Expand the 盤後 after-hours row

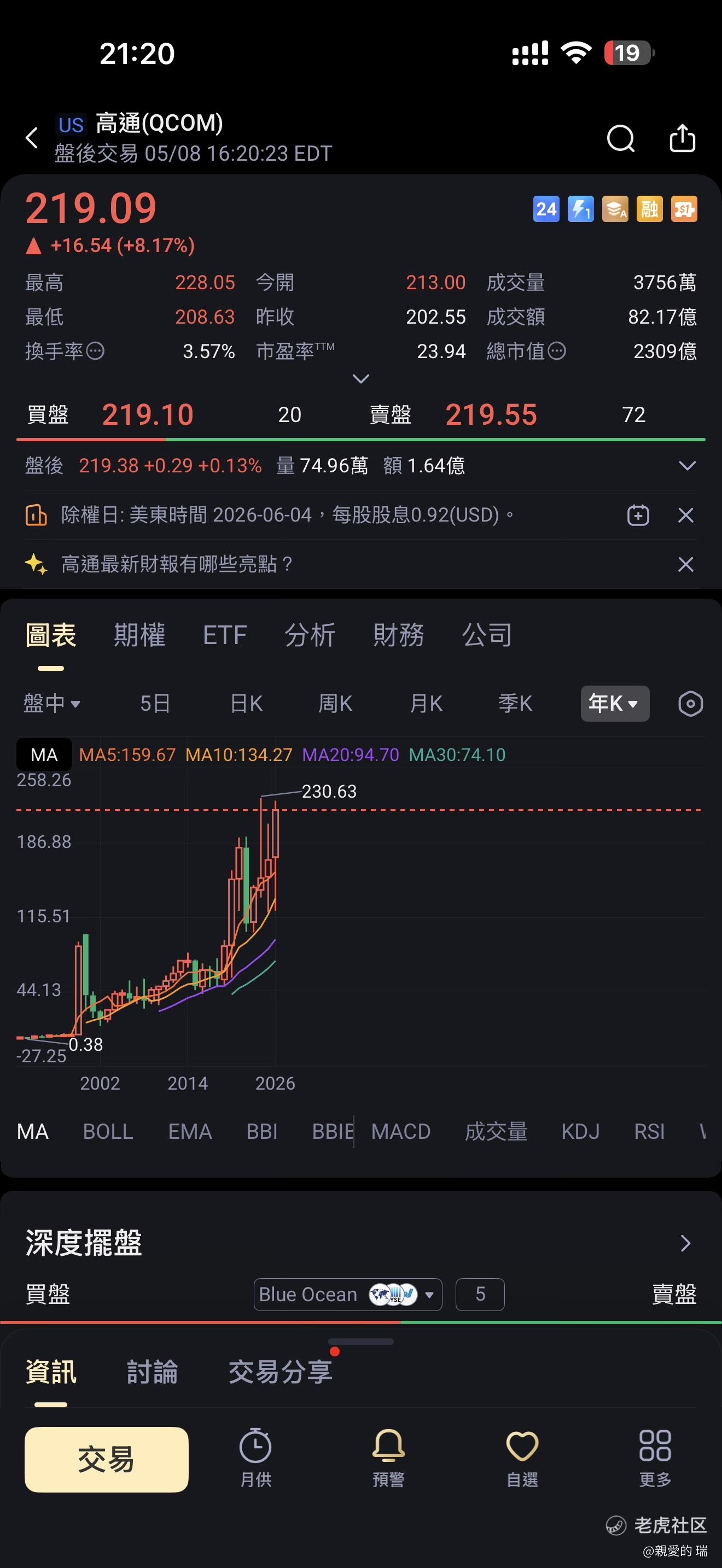click(686, 466)
